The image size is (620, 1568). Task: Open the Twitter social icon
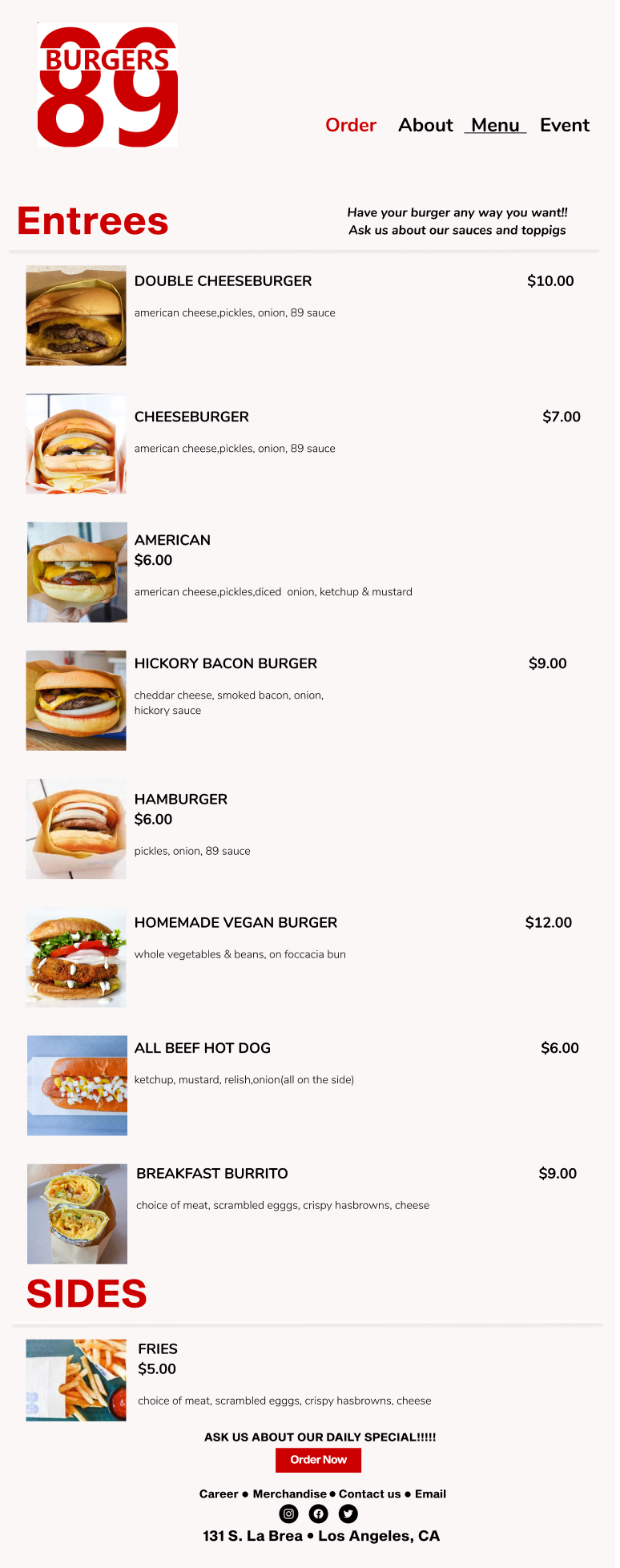[348, 1514]
